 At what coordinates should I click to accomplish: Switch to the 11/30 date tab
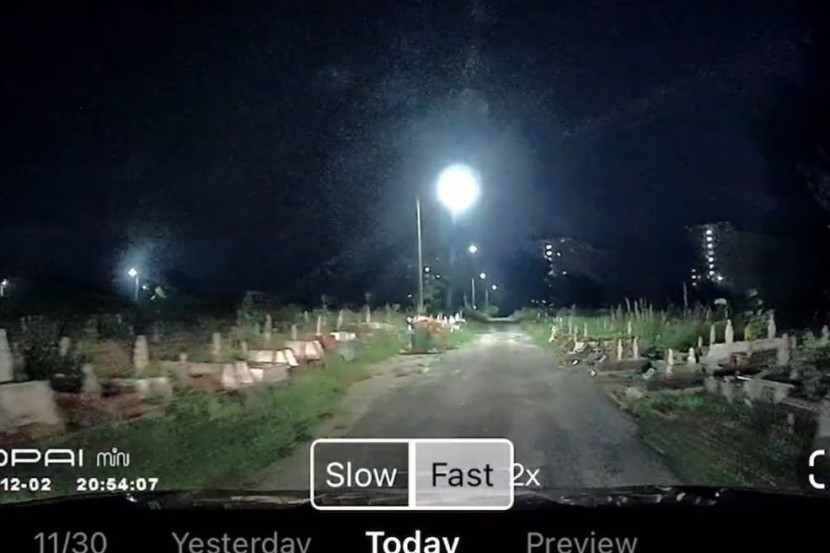pyautogui.click(x=70, y=541)
